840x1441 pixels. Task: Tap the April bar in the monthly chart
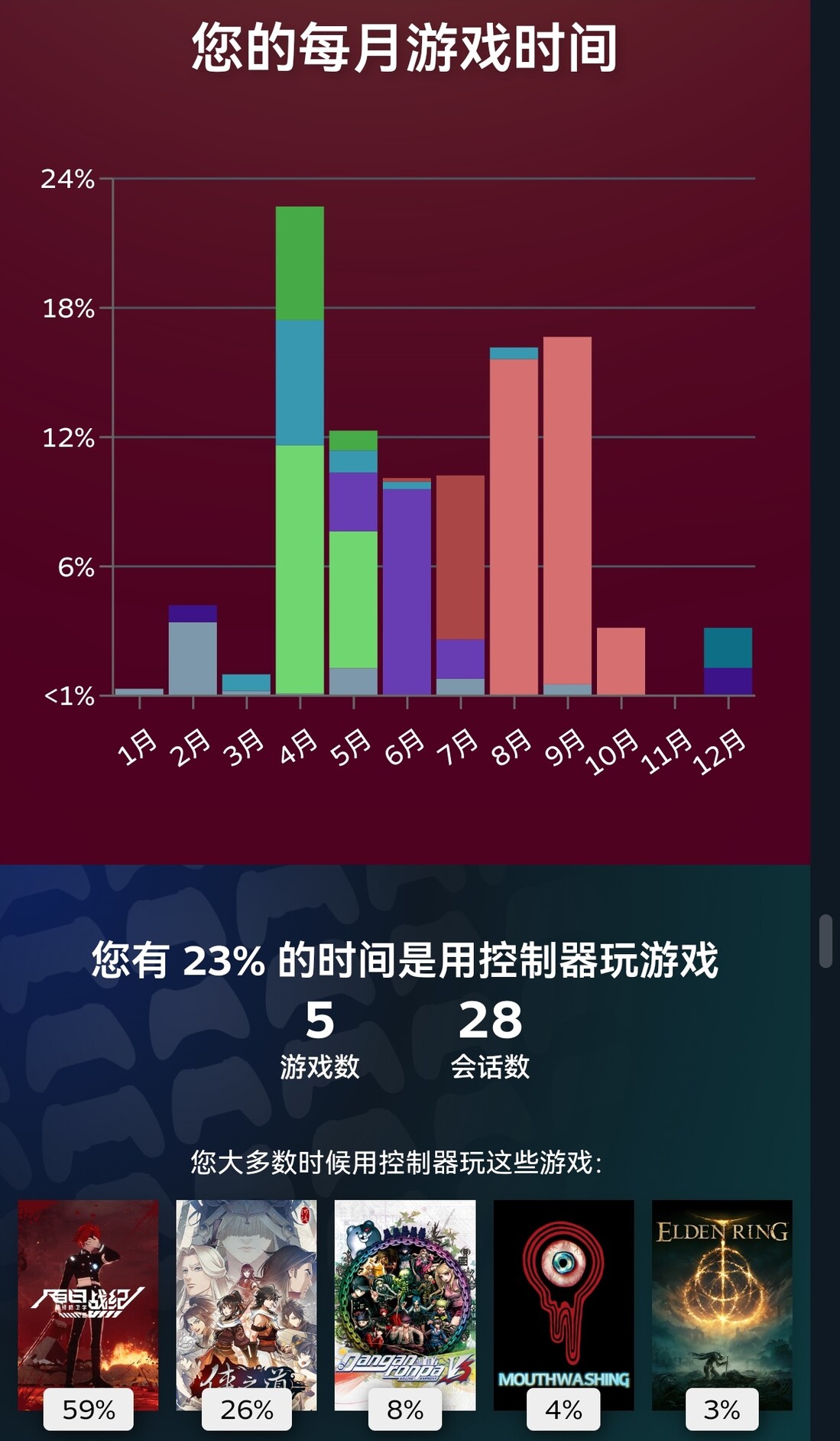pos(300,451)
